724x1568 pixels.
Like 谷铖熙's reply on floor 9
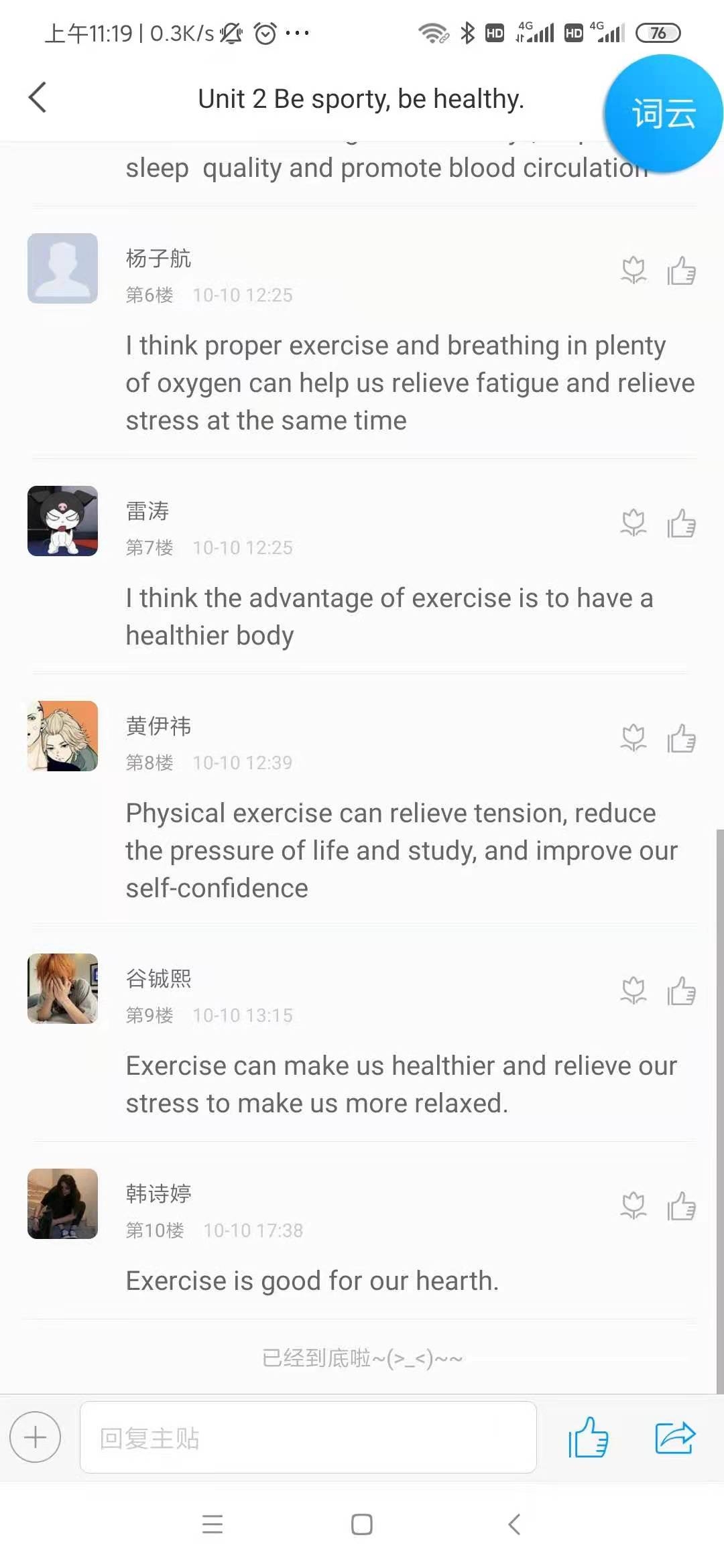681,992
